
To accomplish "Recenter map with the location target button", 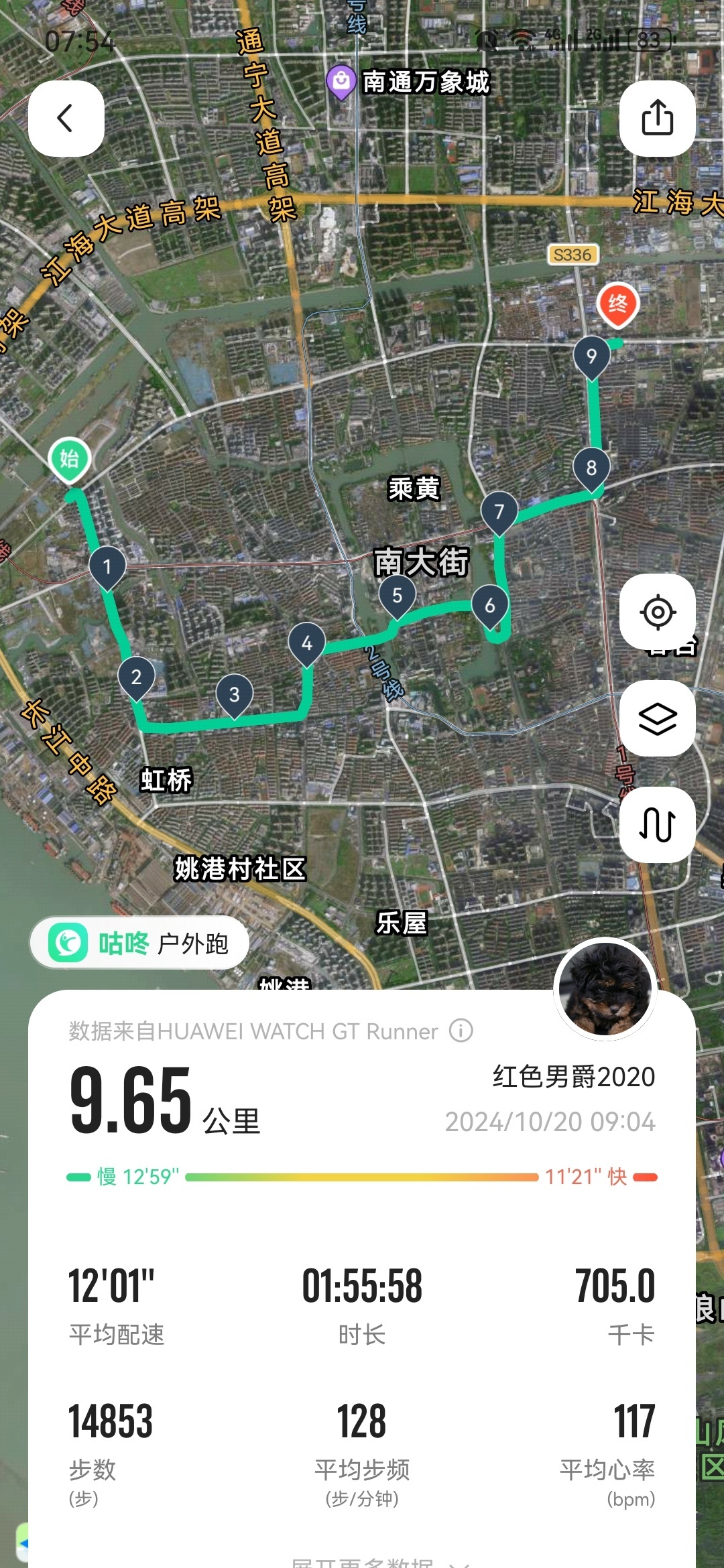I will click(x=657, y=612).
